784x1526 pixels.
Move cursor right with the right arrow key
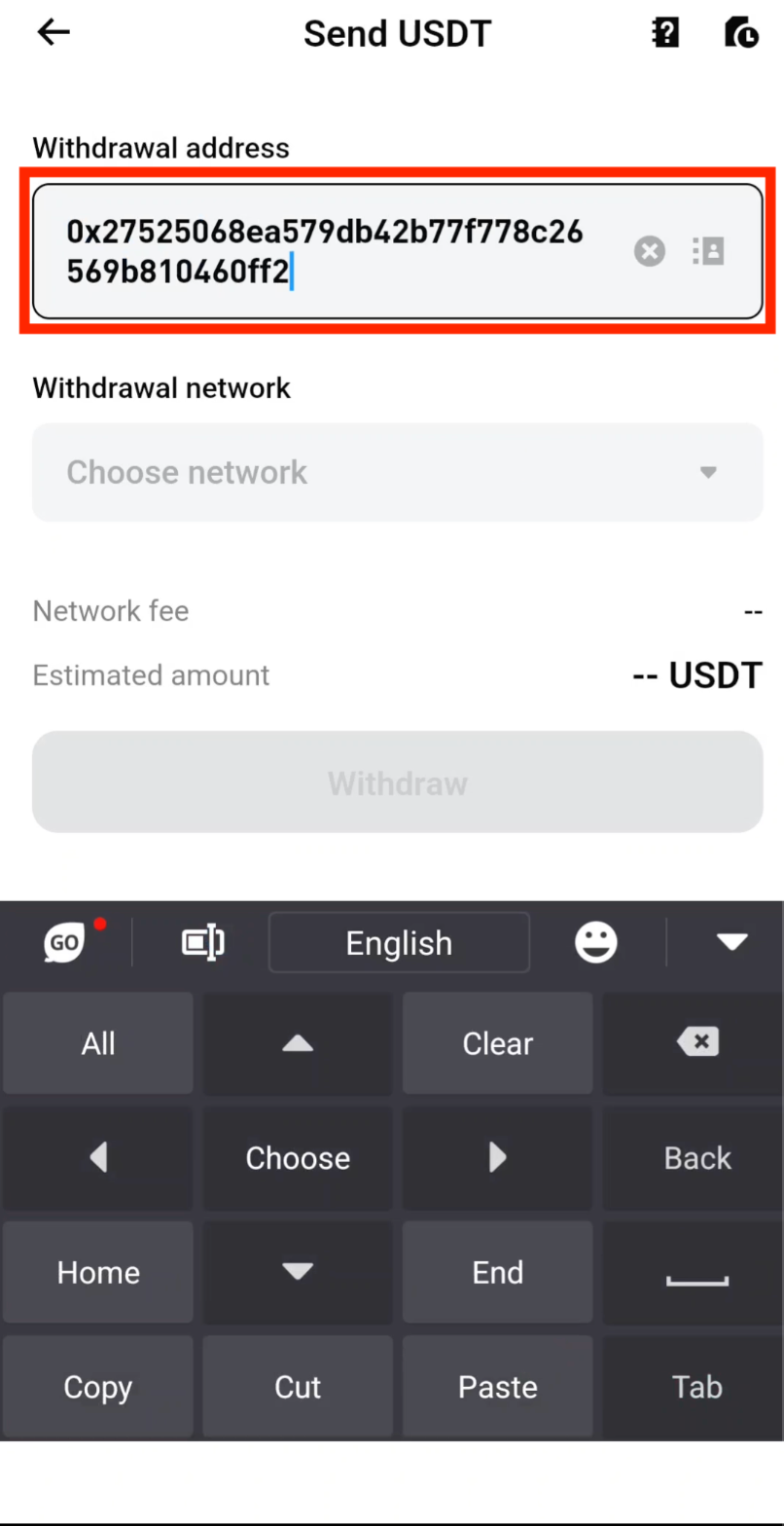497,1158
